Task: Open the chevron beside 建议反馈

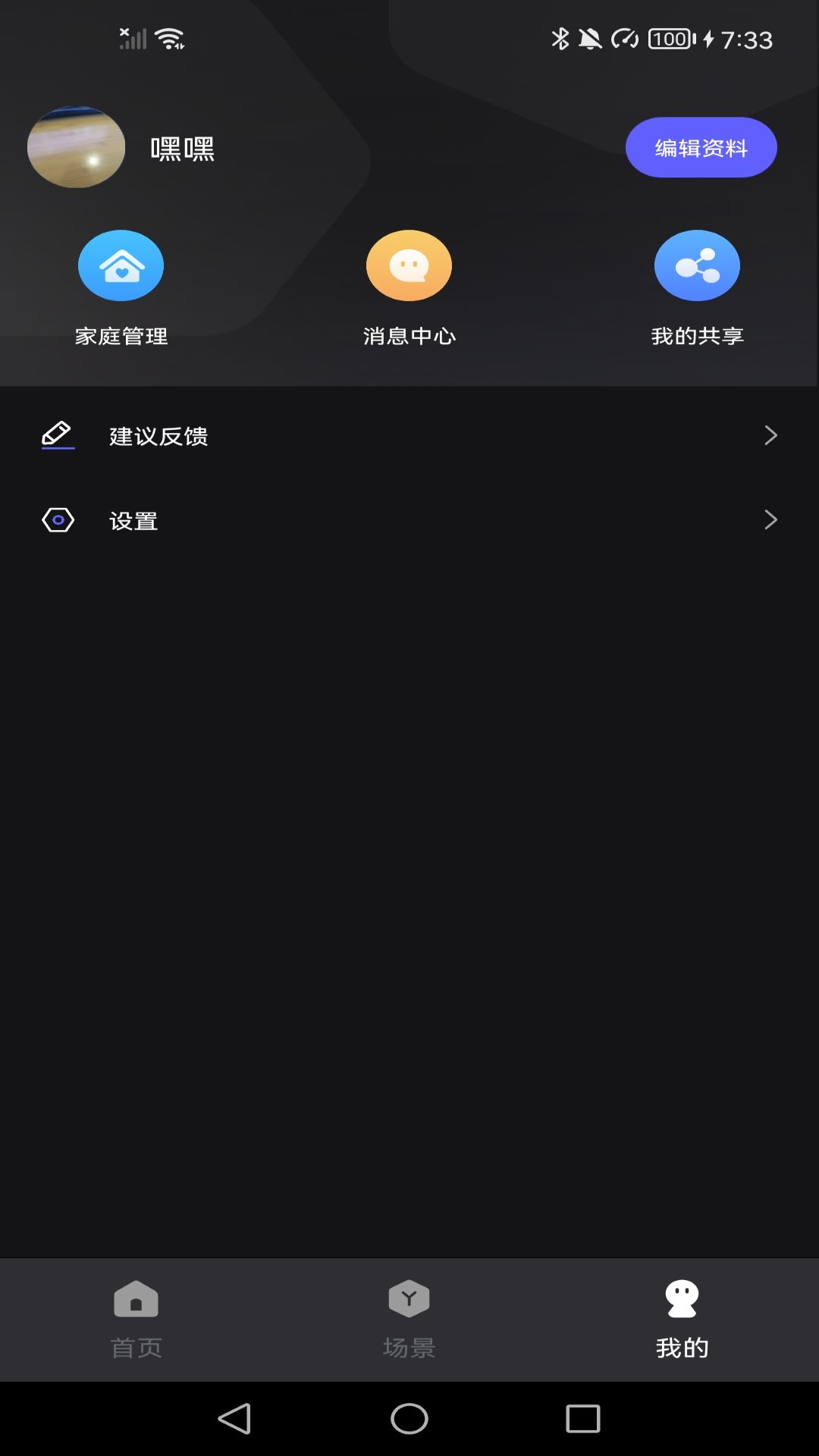Action: coord(771,435)
